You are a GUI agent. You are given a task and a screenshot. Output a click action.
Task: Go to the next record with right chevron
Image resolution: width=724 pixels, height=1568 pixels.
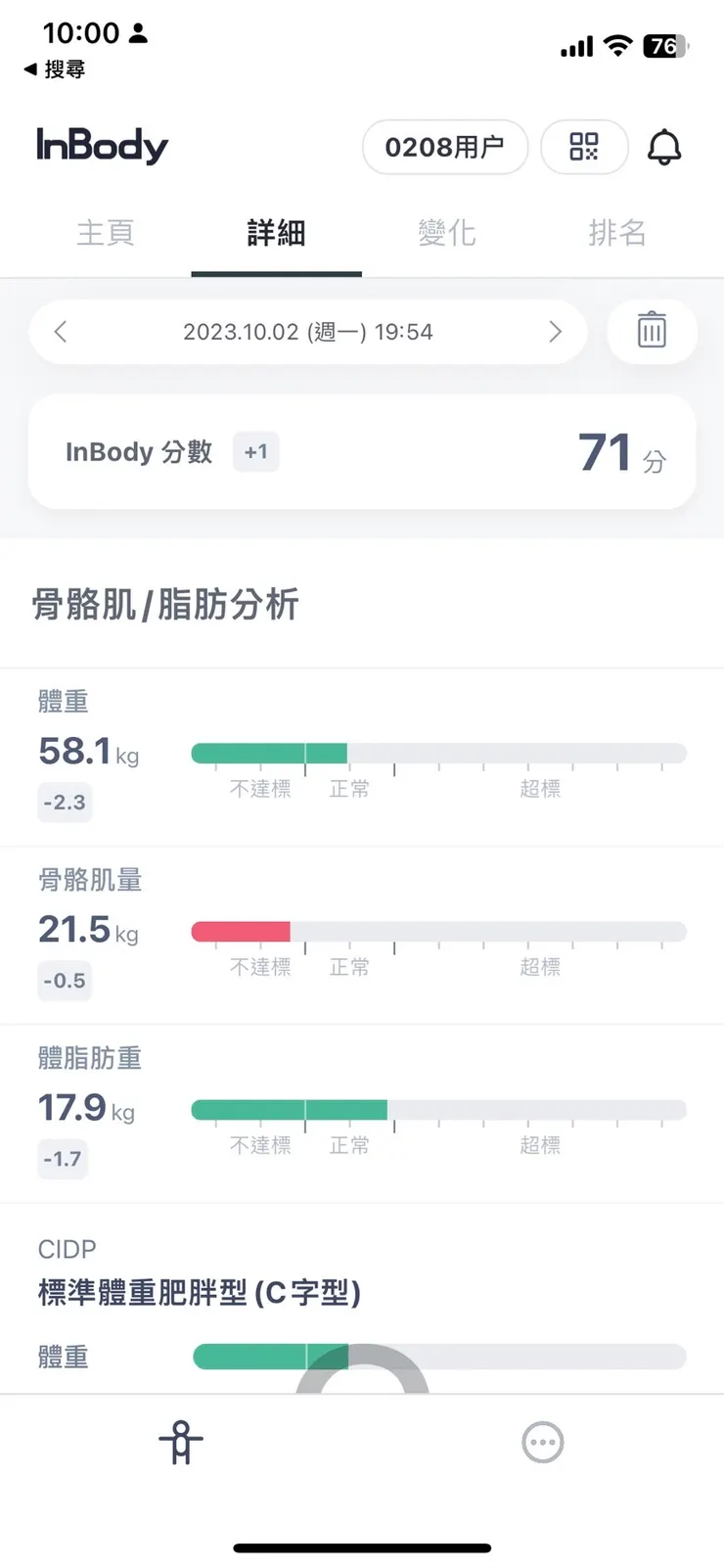tap(555, 332)
